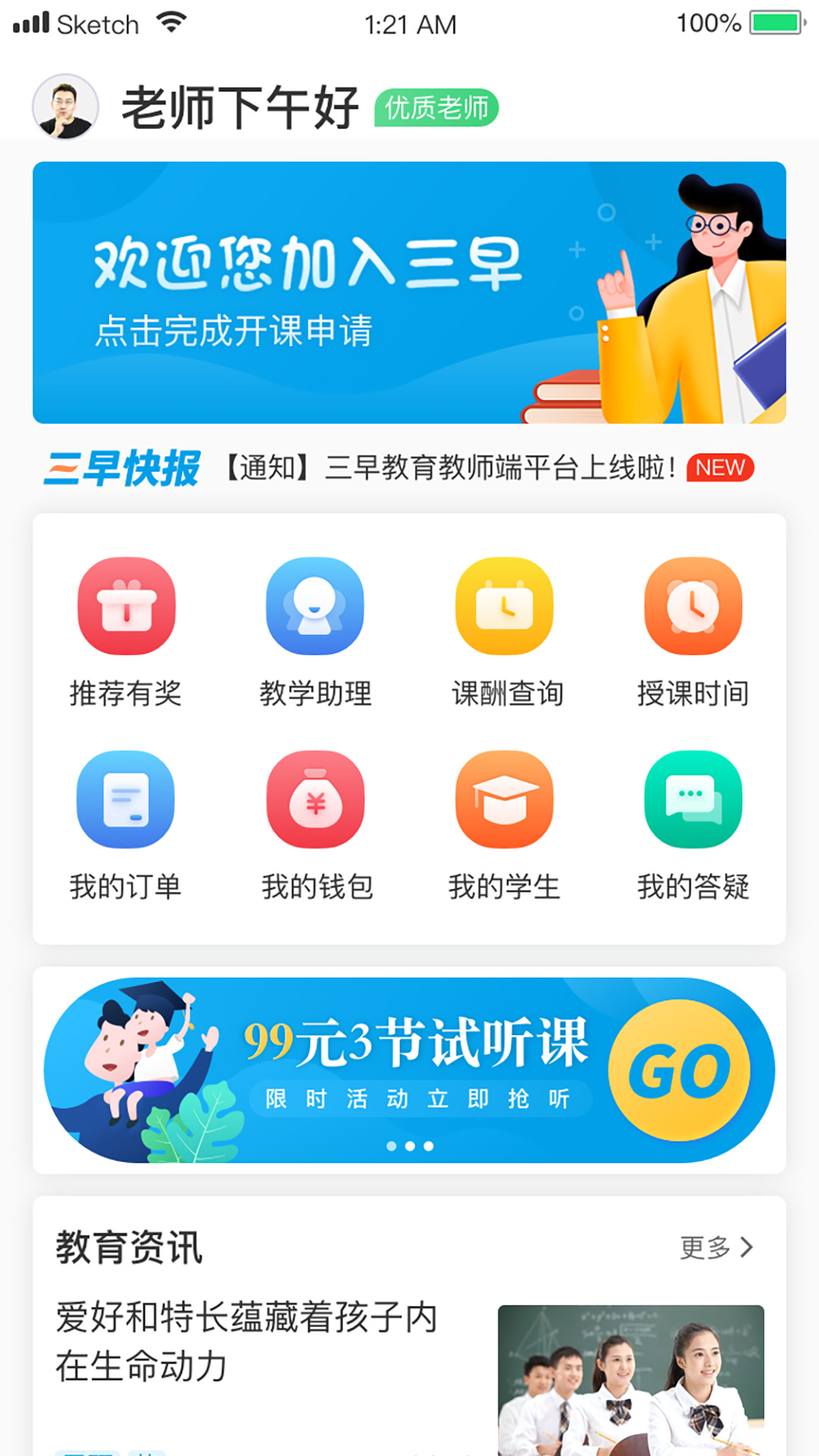This screenshot has height=1456, width=819.
Task: View 更多 education news
Action: click(715, 1247)
